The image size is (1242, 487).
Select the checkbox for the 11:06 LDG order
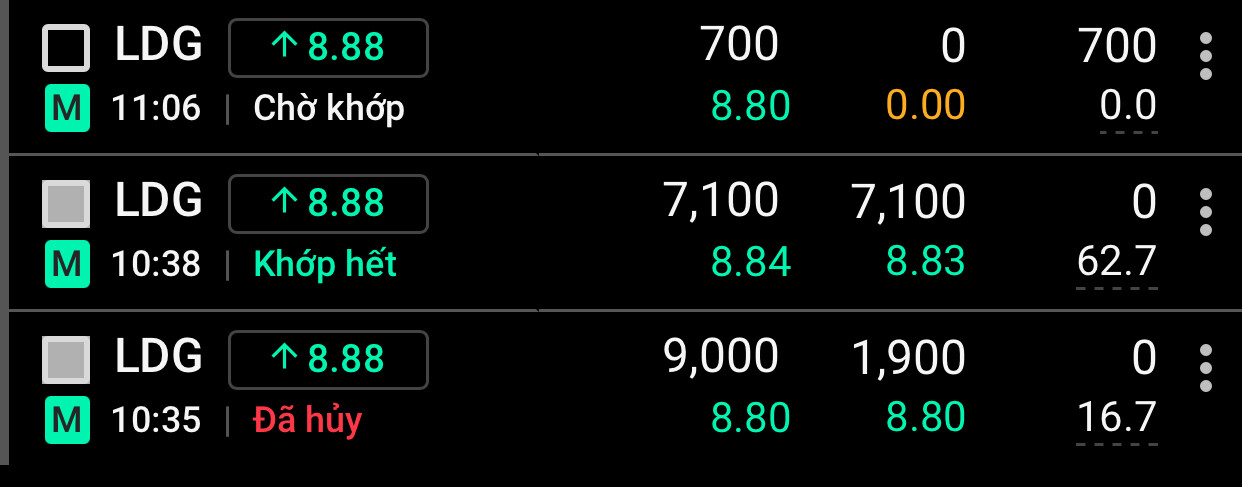coord(66,47)
